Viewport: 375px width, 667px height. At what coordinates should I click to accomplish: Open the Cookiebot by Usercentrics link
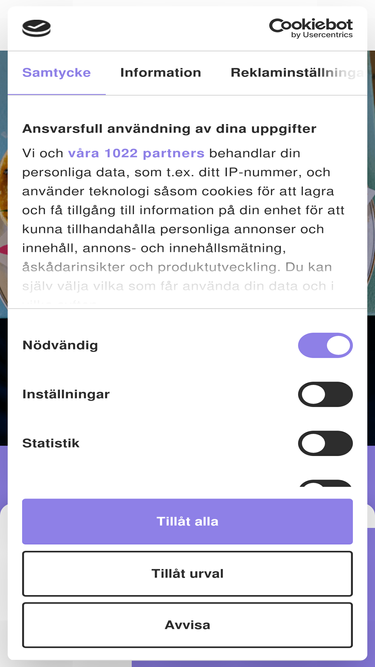(x=311, y=29)
